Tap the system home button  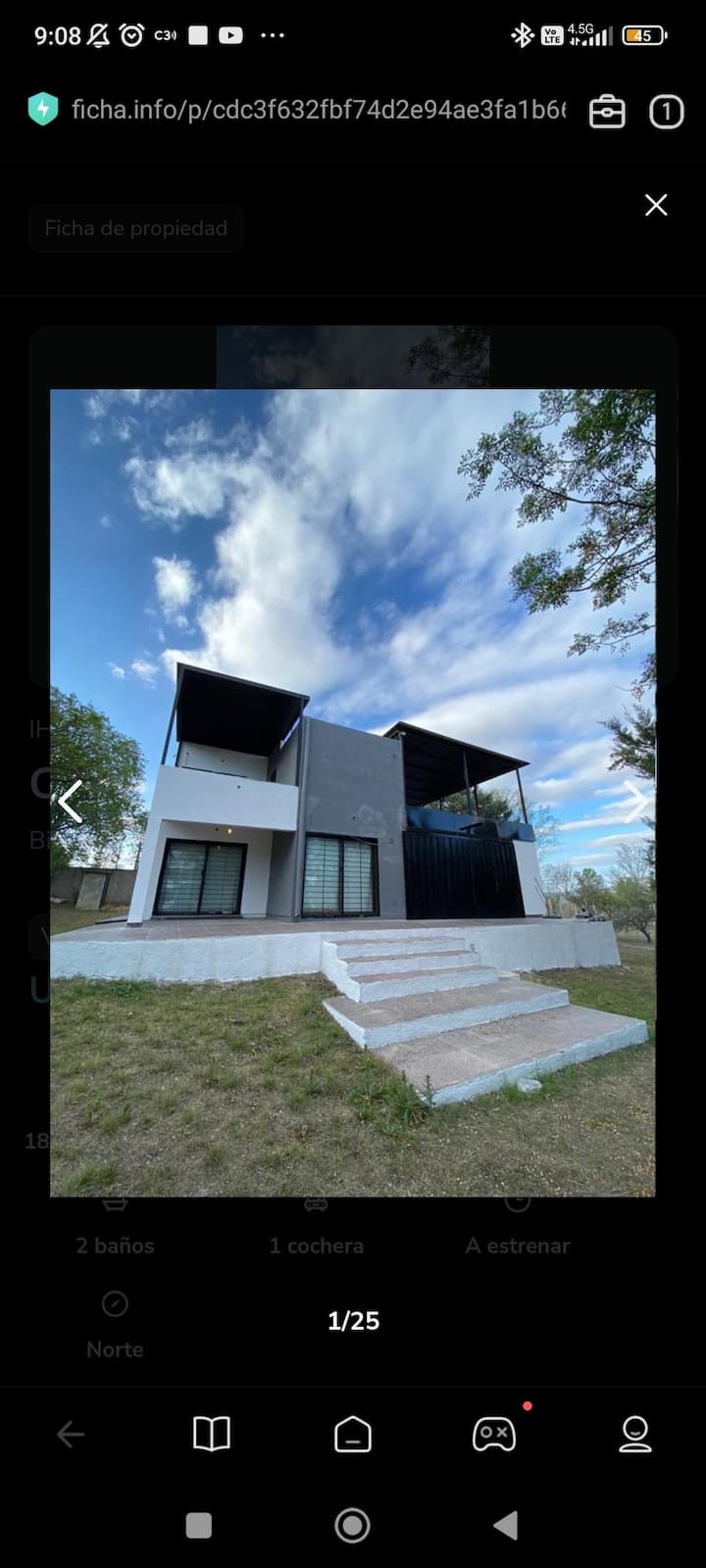point(353,1525)
